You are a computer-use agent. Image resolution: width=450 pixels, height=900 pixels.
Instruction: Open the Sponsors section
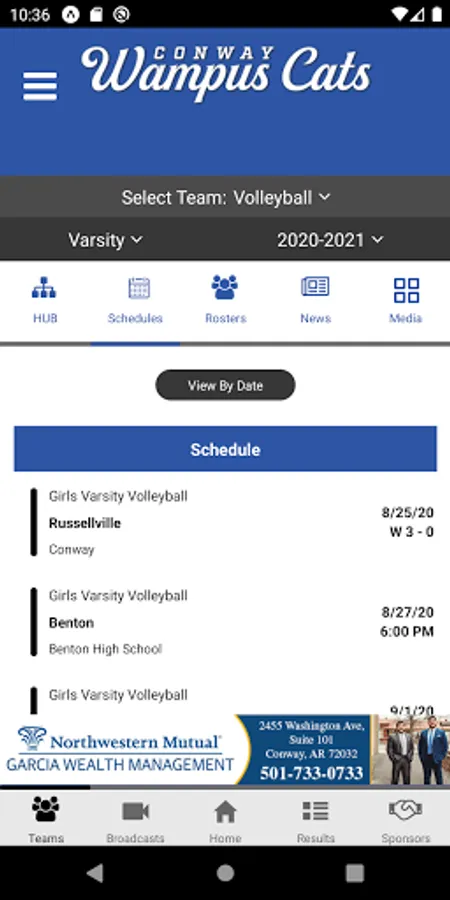[406, 819]
